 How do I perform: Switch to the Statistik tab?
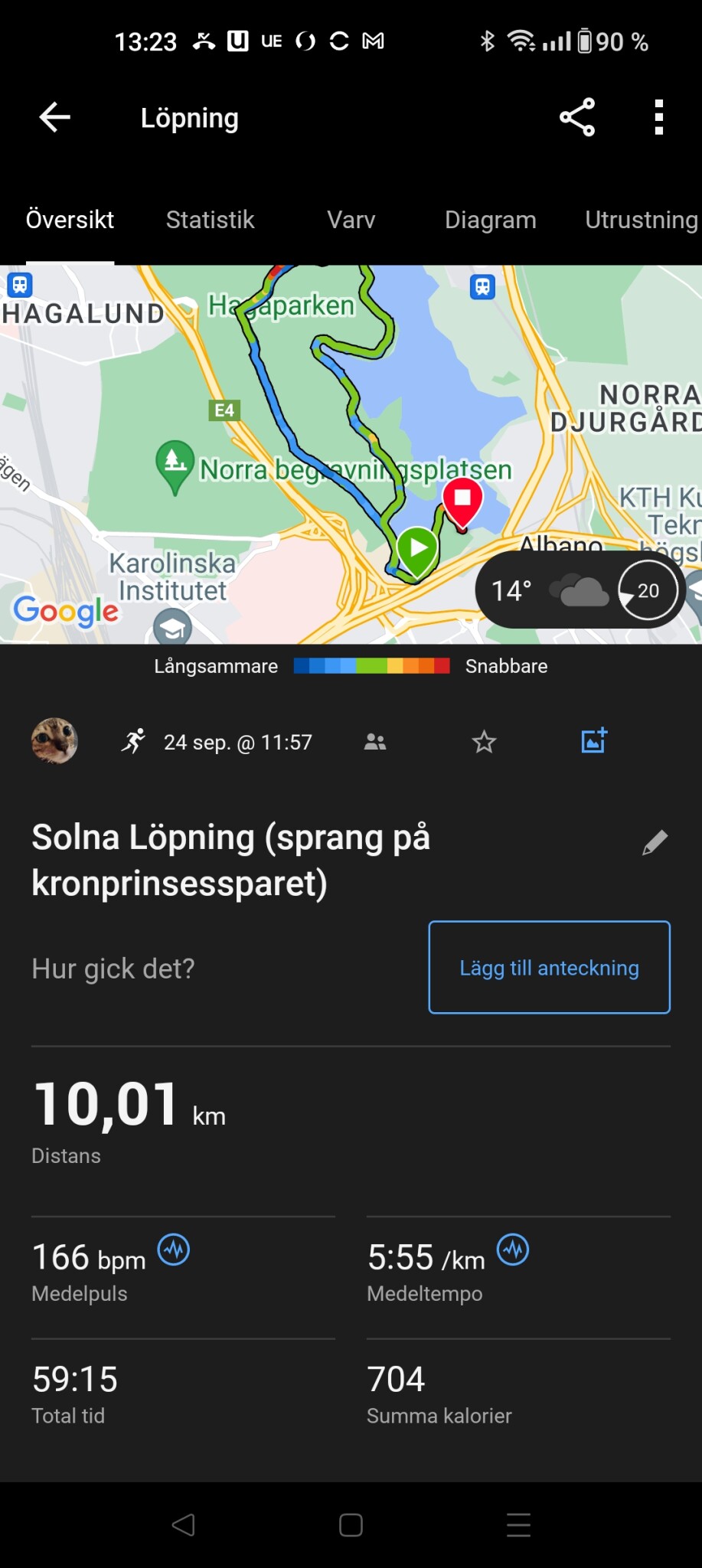point(210,220)
